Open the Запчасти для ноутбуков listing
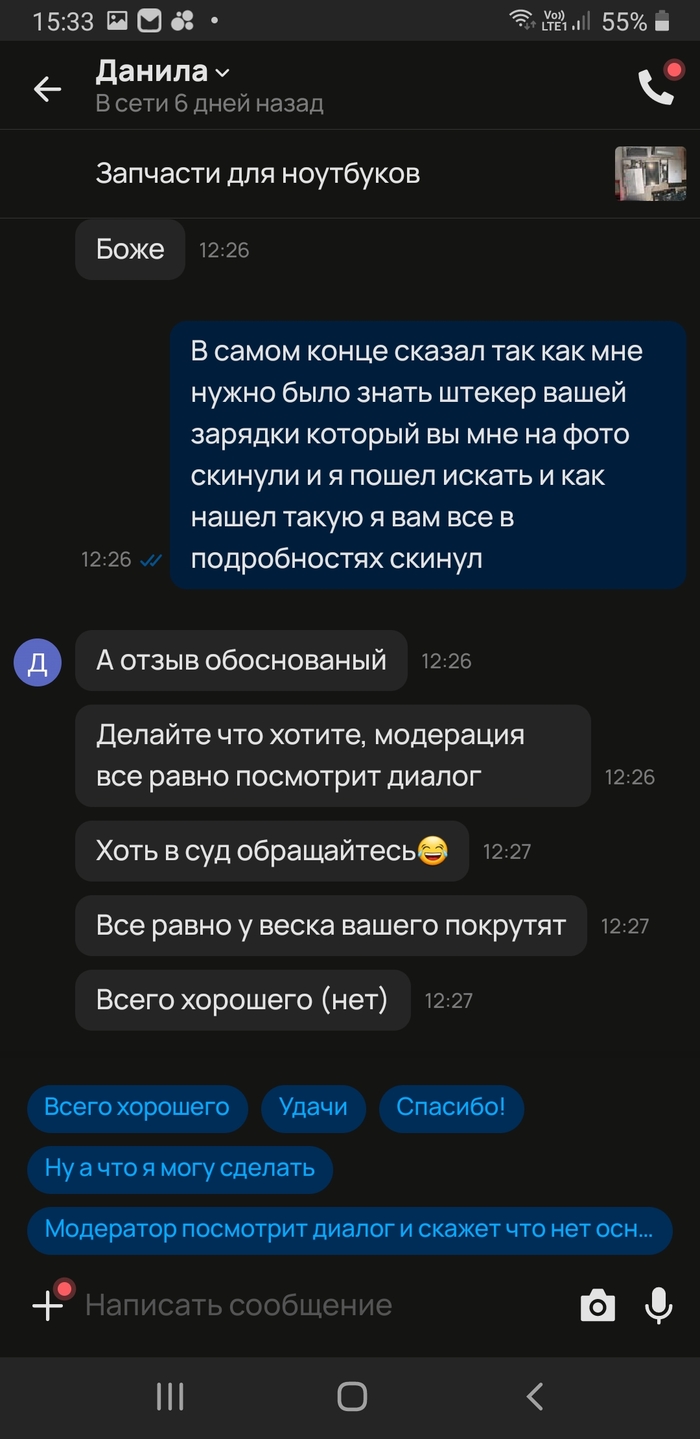The image size is (700, 1439). coord(257,173)
